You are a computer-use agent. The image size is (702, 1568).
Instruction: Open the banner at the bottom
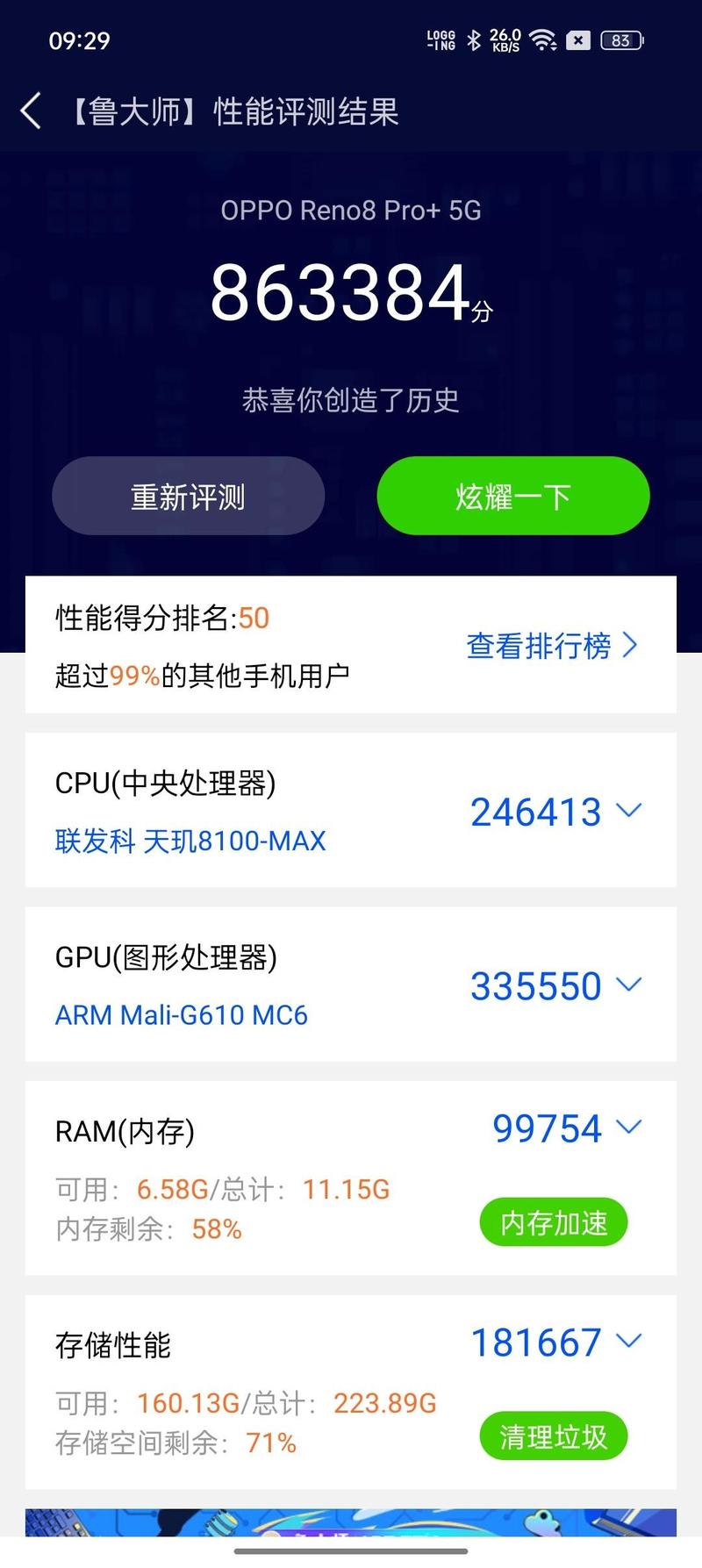tap(351, 1522)
